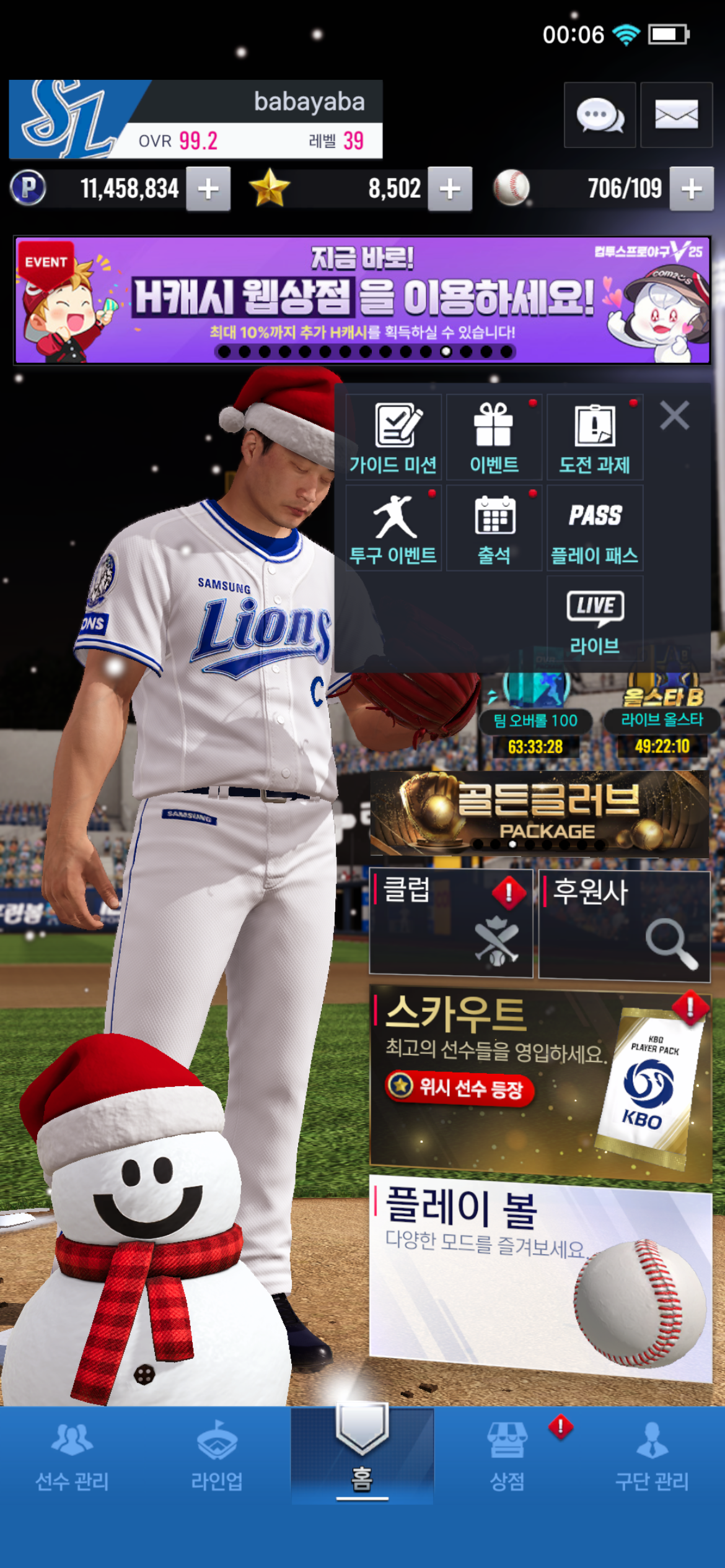Image resolution: width=725 pixels, height=1568 pixels.
Task: Open the 플레이 볼 card
Action: point(539,1276)
